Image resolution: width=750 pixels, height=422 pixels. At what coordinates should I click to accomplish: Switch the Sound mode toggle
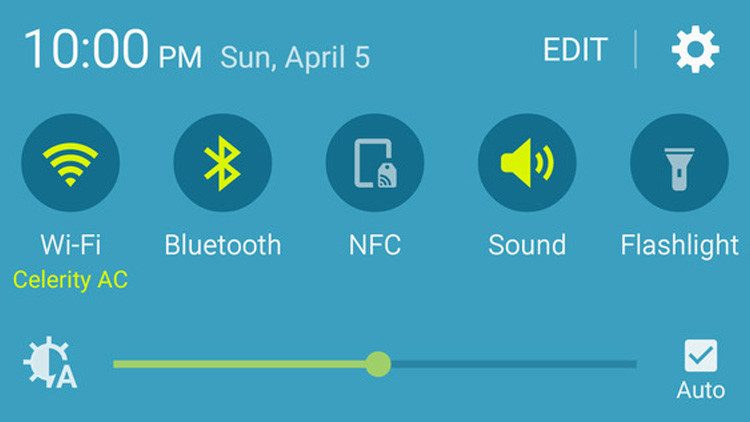click(x=527, y=163)
